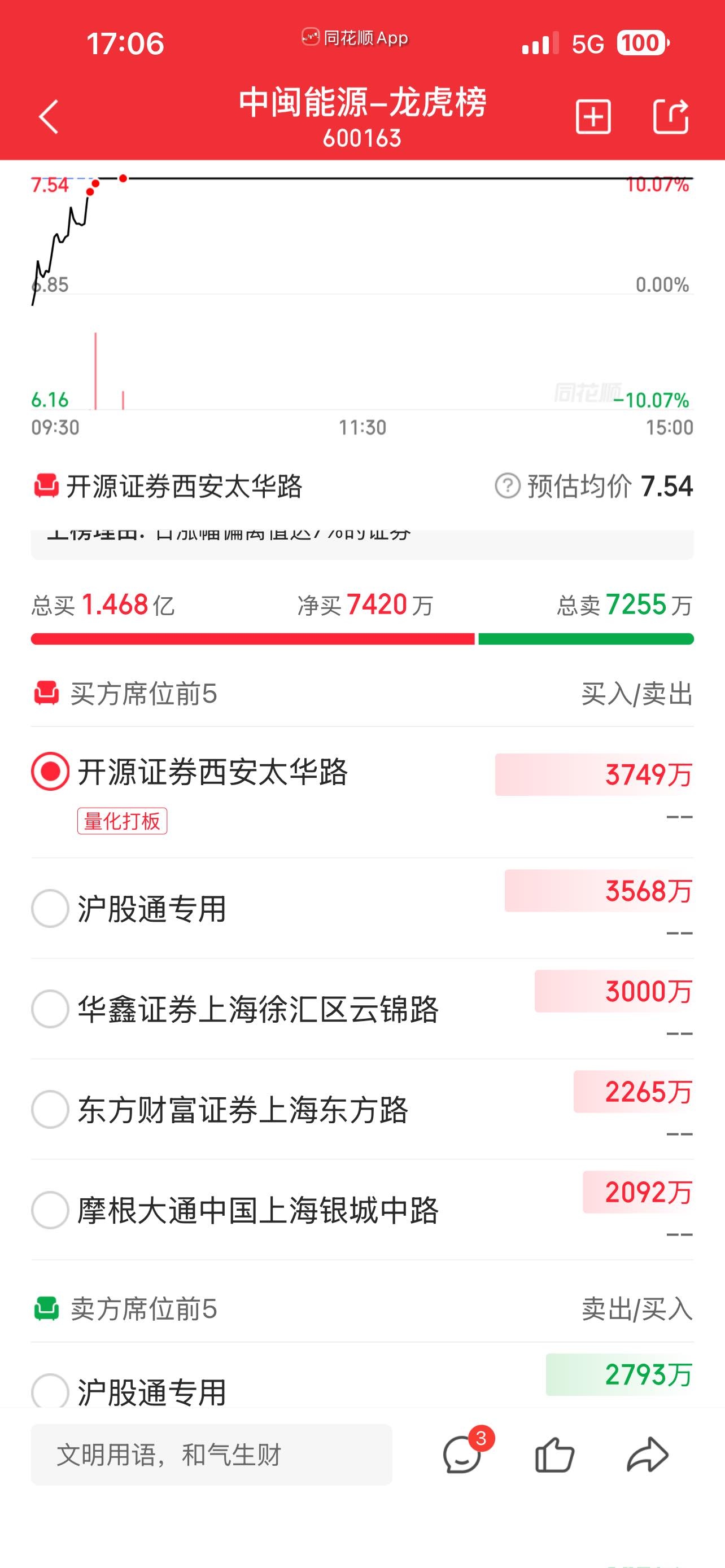Tap the plus icon to add watchlist
Viewport: 725px width, 1568px height.
(x=592, y=116)
